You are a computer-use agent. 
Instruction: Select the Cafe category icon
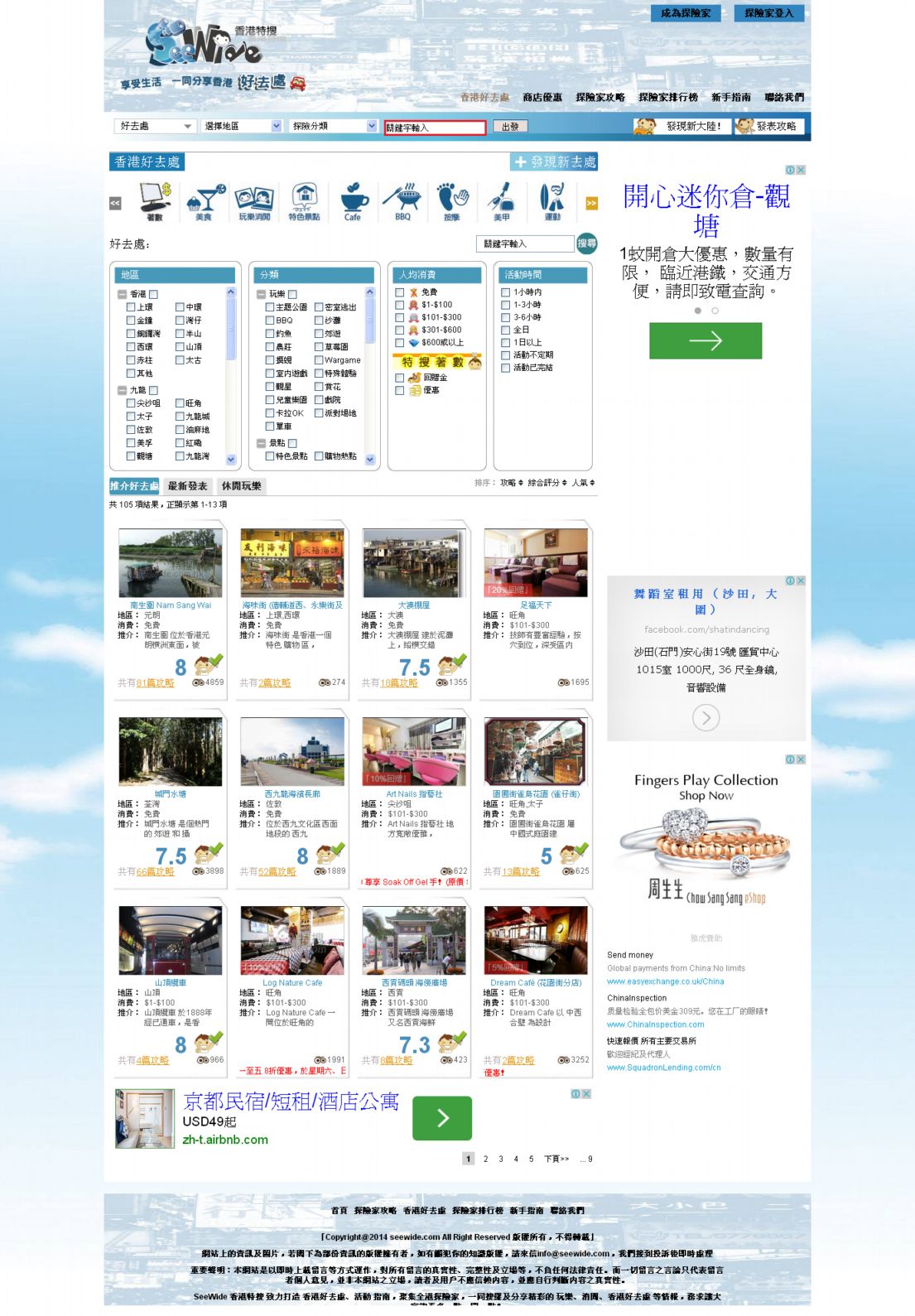click(x=353, y=201)
